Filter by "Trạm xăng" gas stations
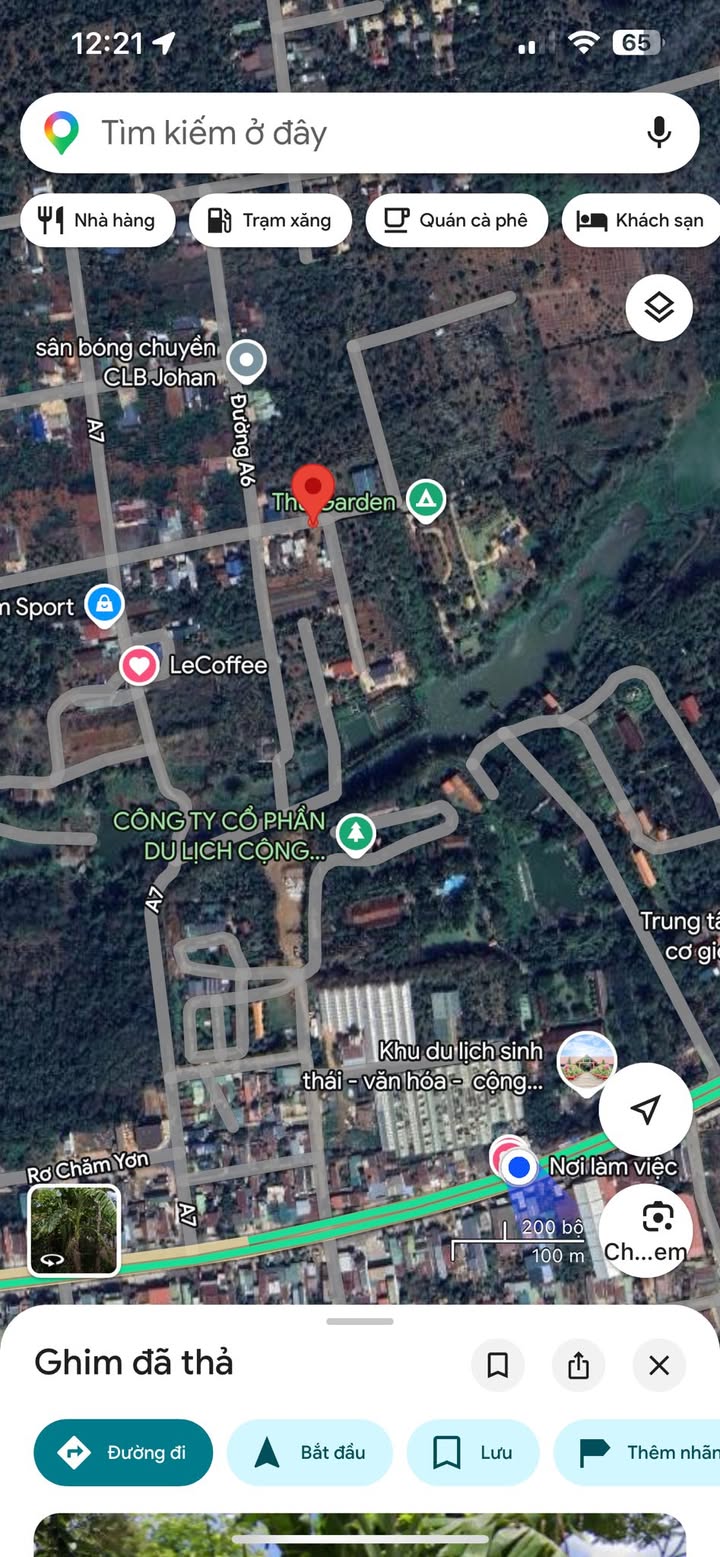720x1557 pixels. pos(270,220)
